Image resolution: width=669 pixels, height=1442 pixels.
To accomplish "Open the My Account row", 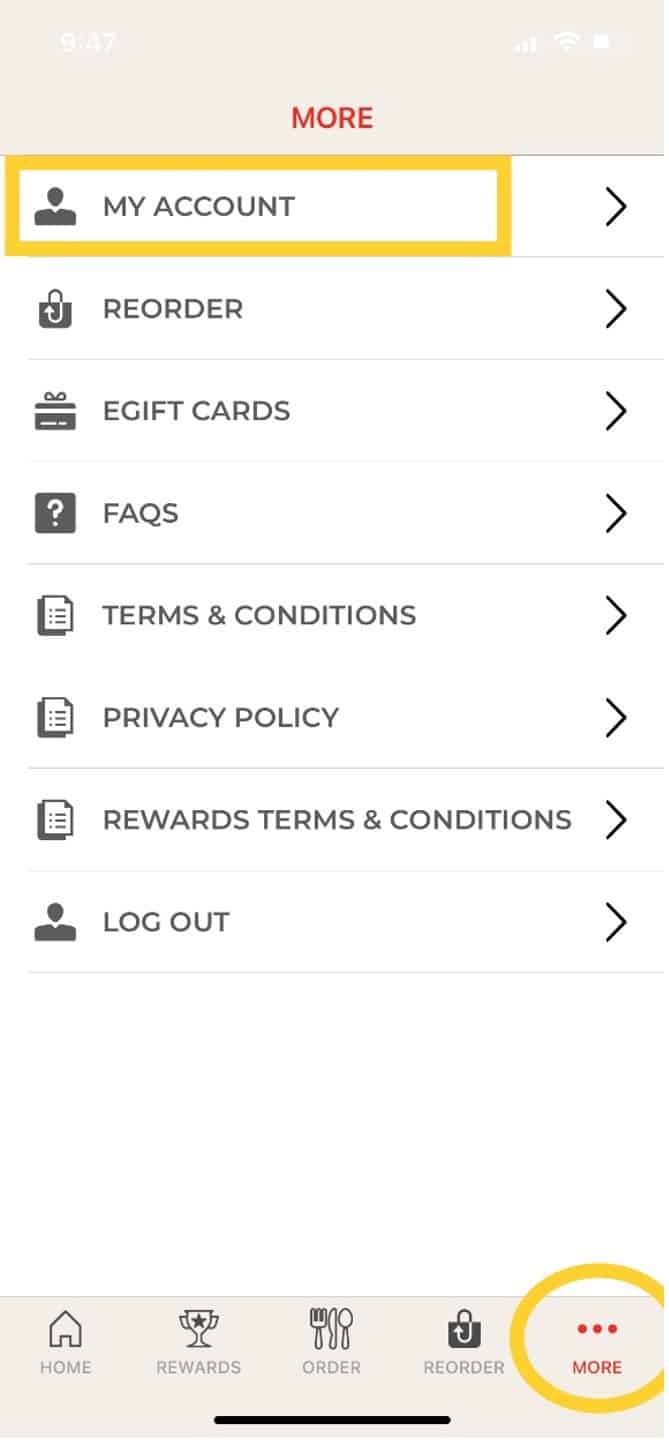I will tap(334, 206).
